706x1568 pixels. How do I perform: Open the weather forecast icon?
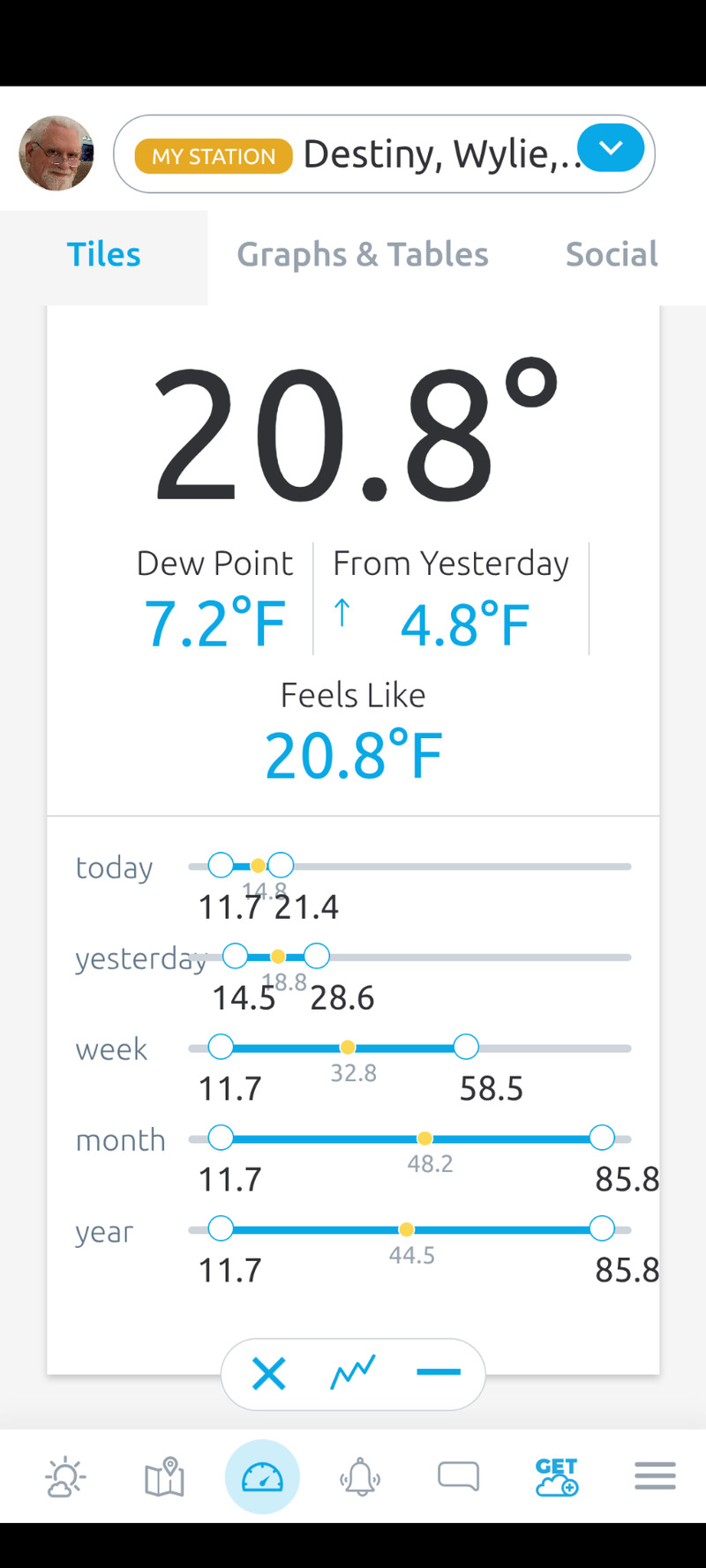64,1476
